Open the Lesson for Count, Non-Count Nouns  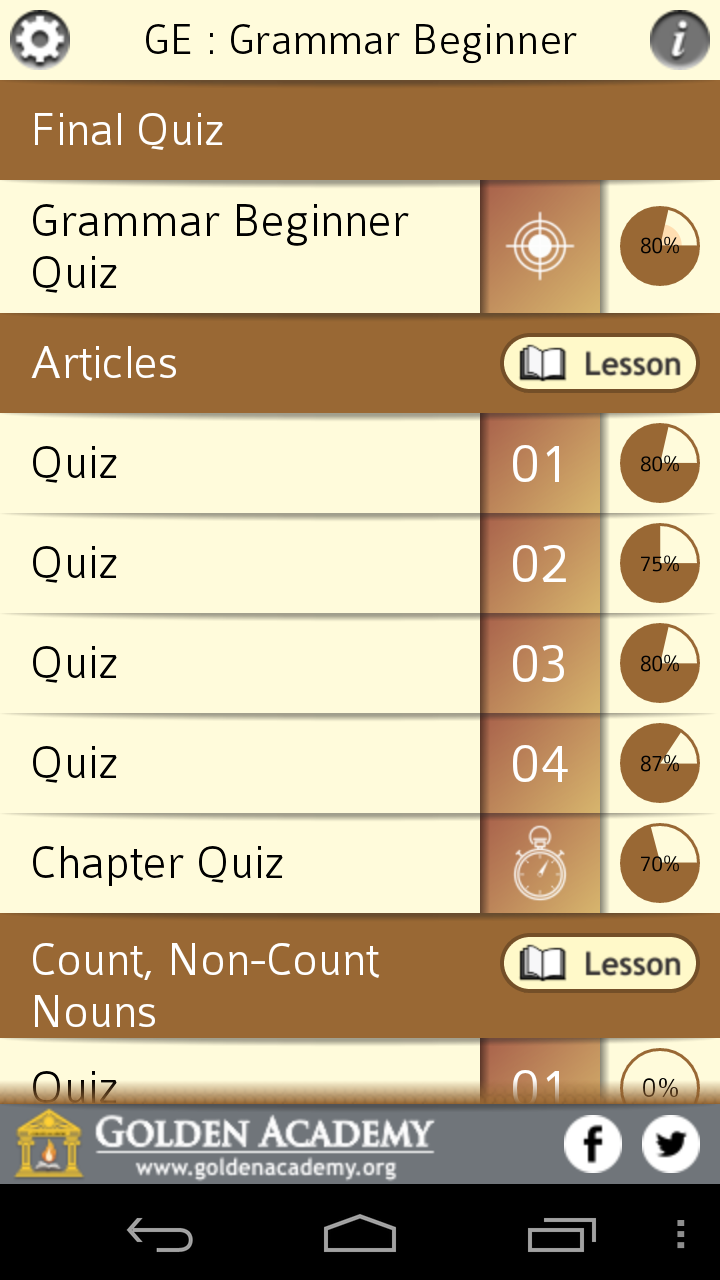(x=598, y=963)
